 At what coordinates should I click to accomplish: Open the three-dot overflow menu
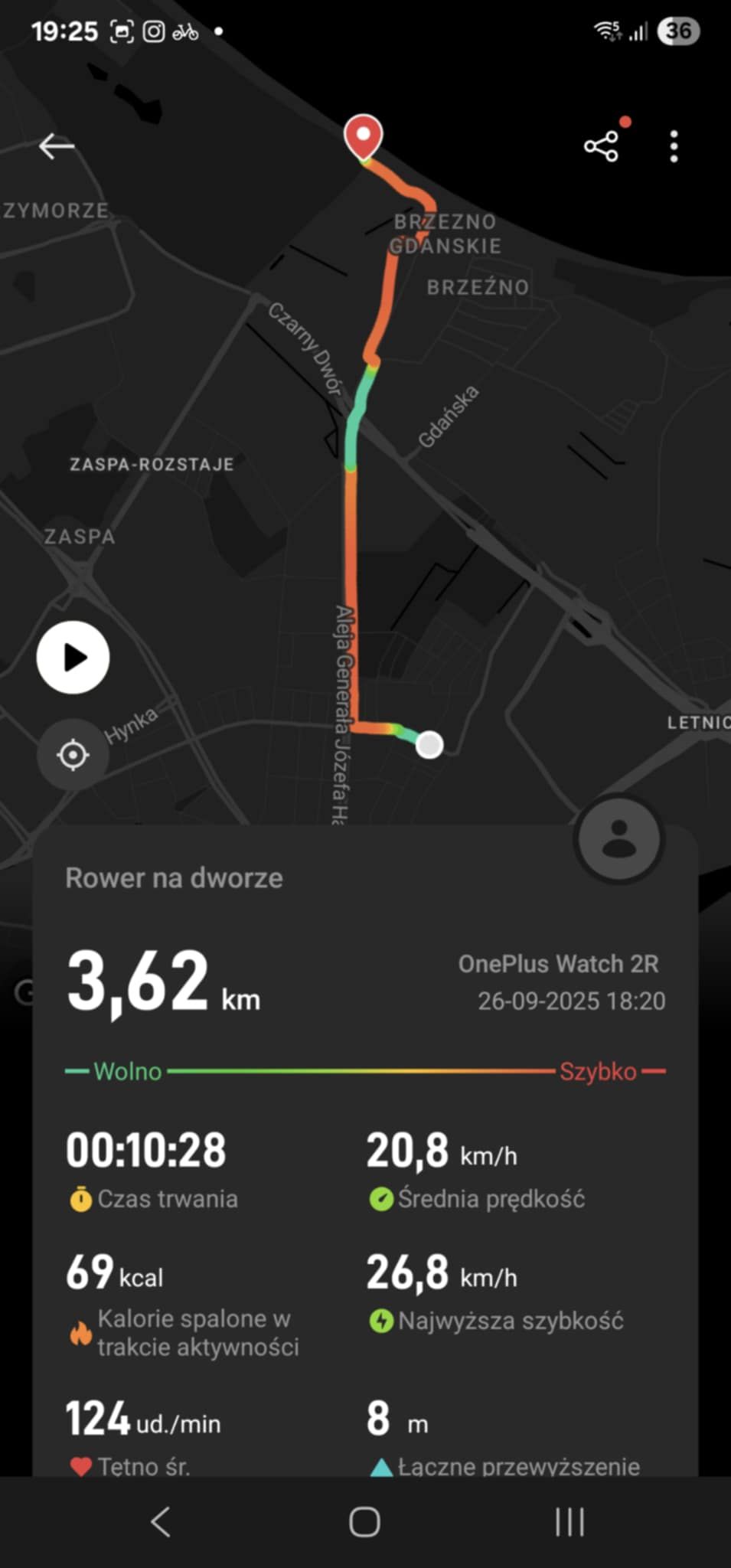pos(674,146)
